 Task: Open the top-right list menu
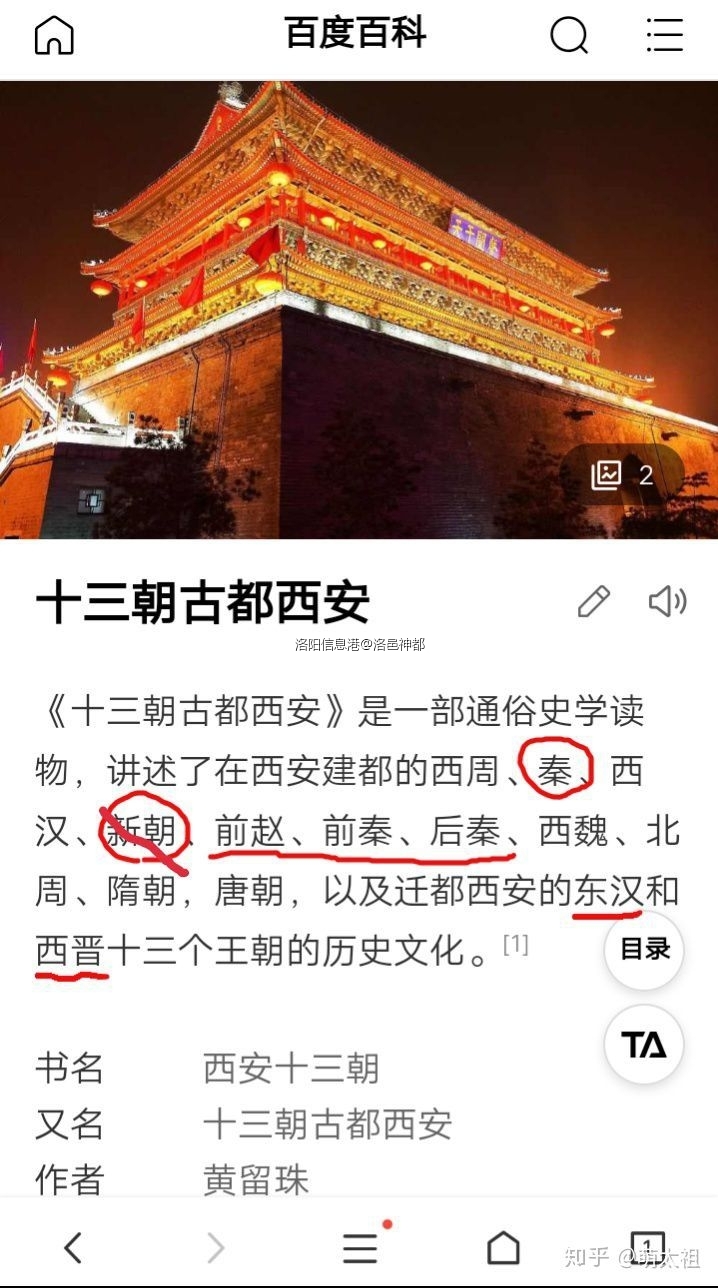pos(664,35)
